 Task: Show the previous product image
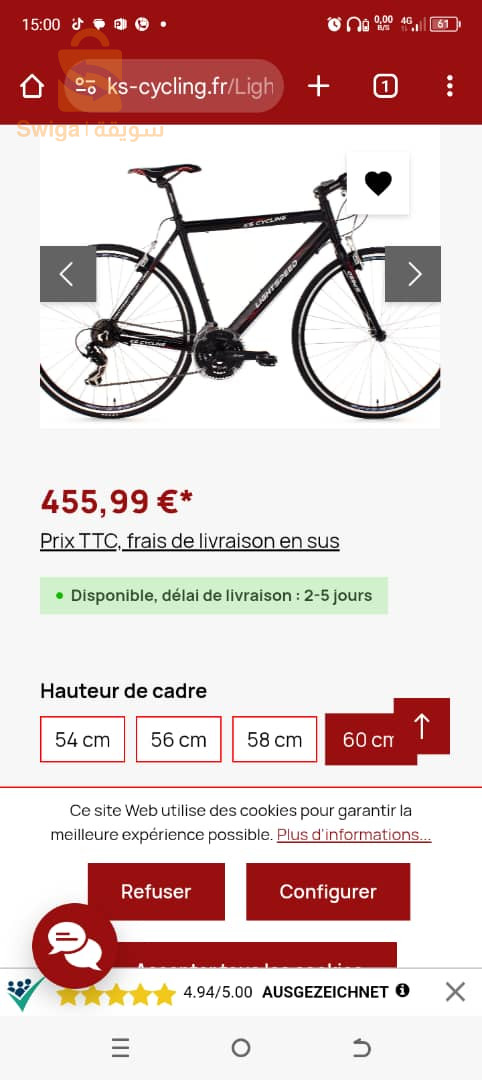[x=67, y=274]
